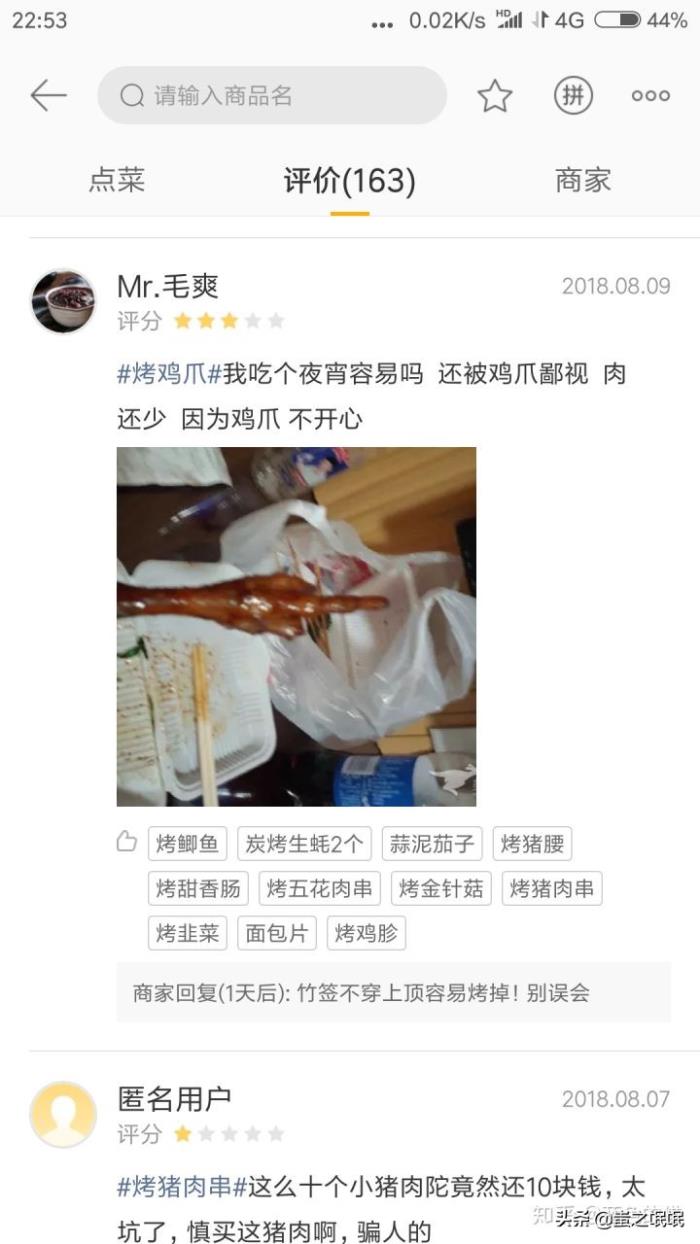Switch to the 点菜 tab
This screenshot has height=1244, width=700.
coord(117,180)
